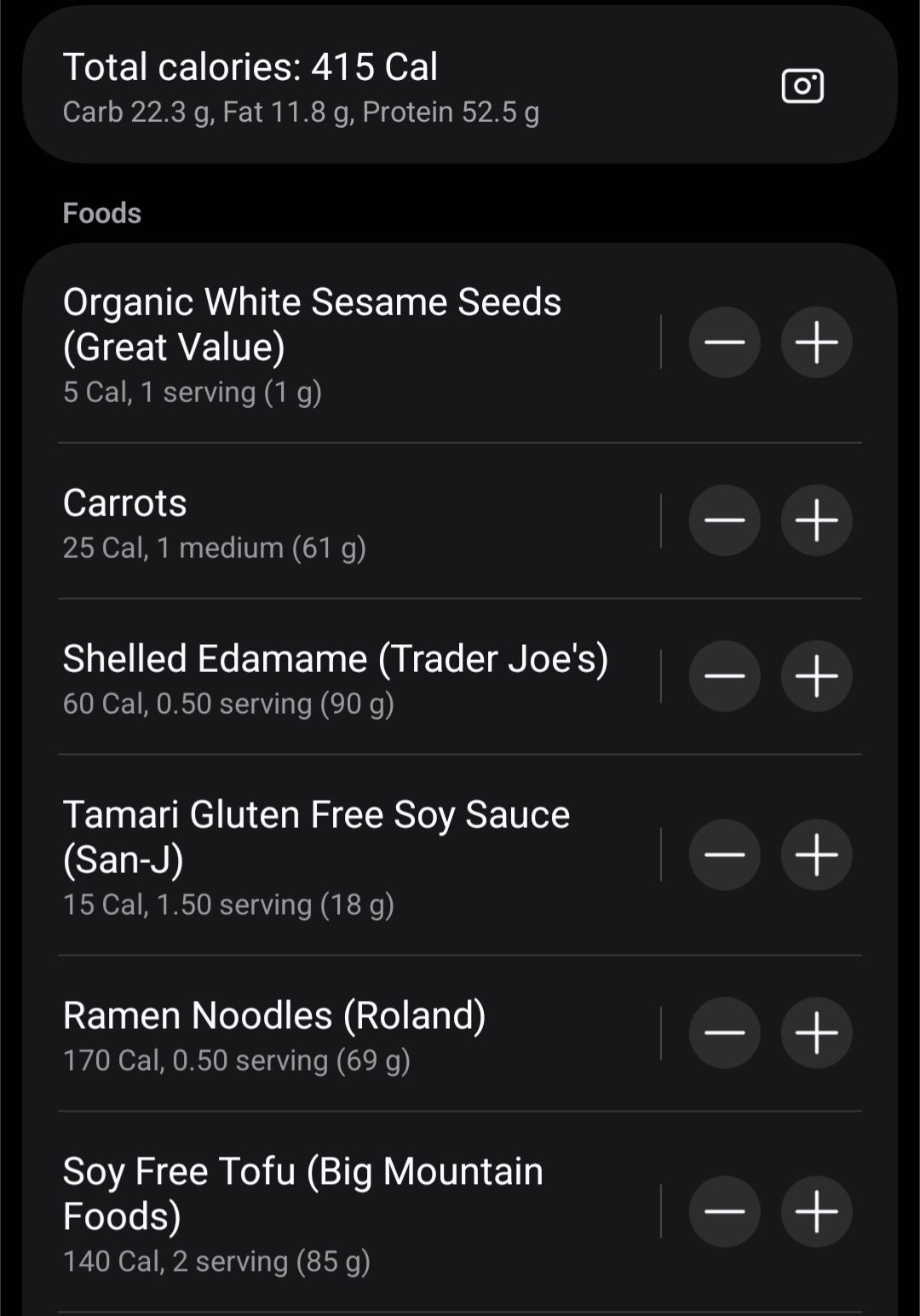920x1316 pixels.
Task: Reduce Soy Free Tofu serving
Action: [724, 1212]
